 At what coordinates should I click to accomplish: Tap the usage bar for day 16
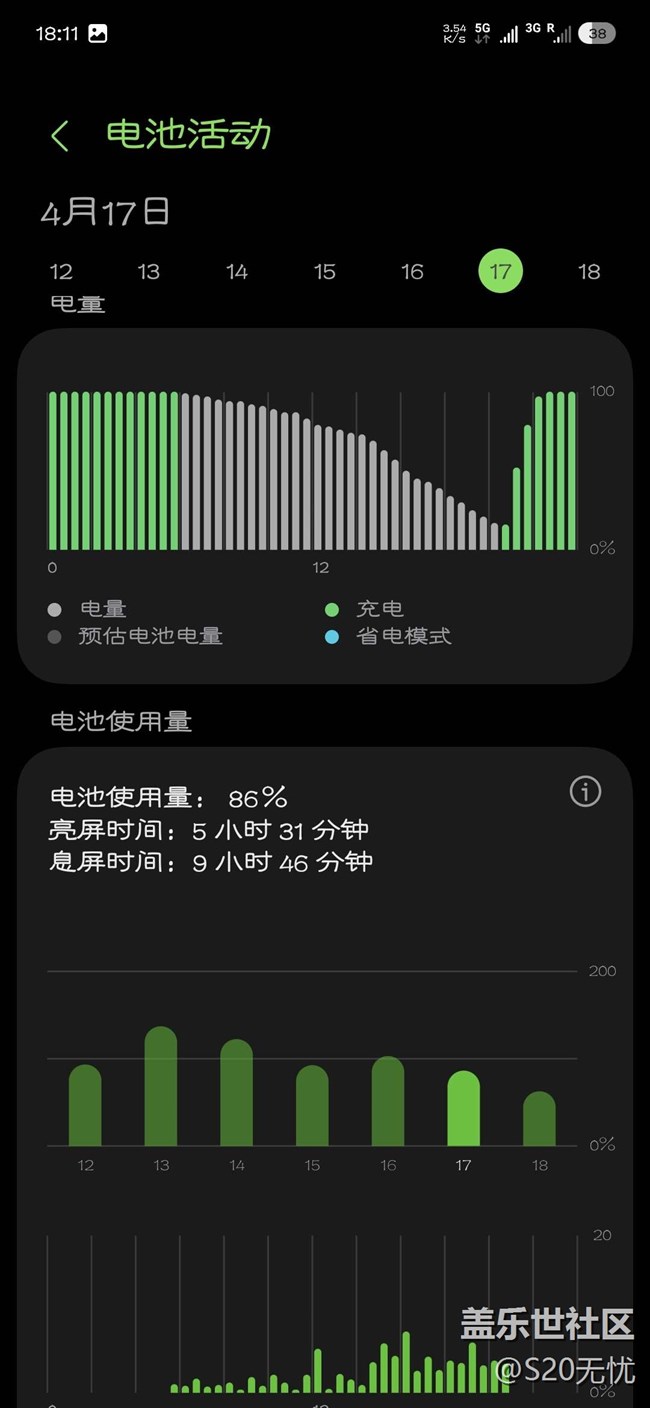coord(388,1101)
